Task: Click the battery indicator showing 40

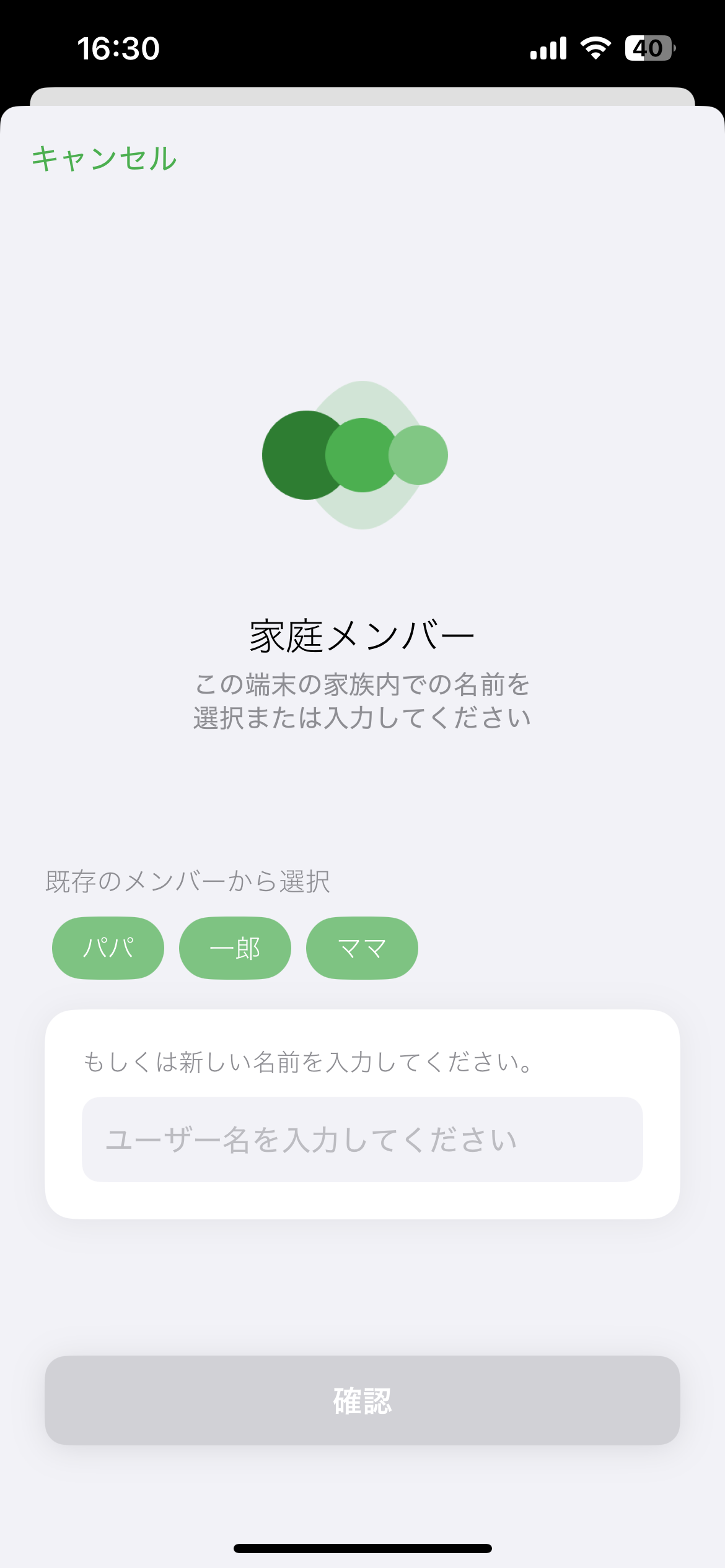Action: (x=650, y=47)
